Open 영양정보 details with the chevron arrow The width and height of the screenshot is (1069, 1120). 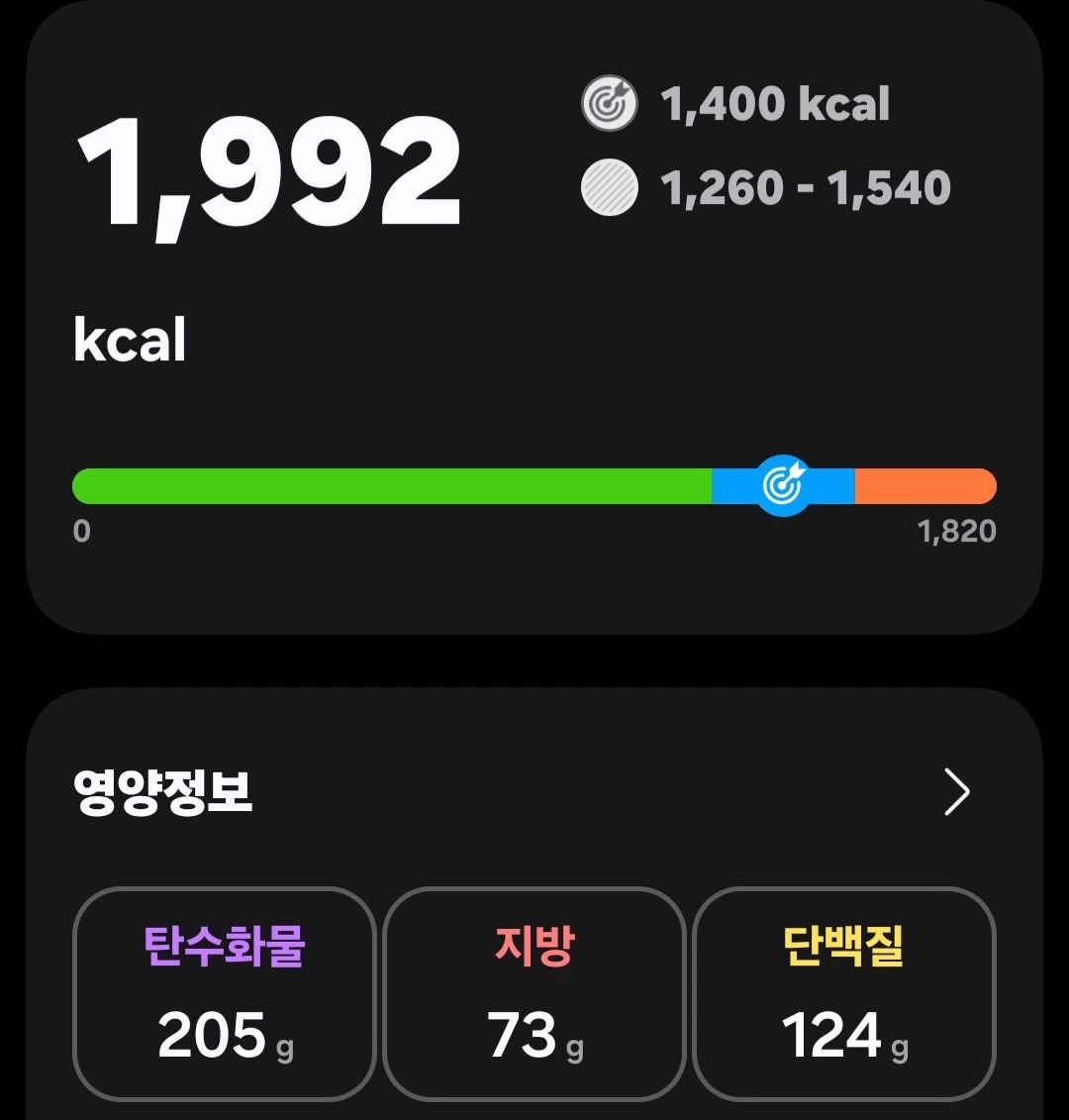957,791
